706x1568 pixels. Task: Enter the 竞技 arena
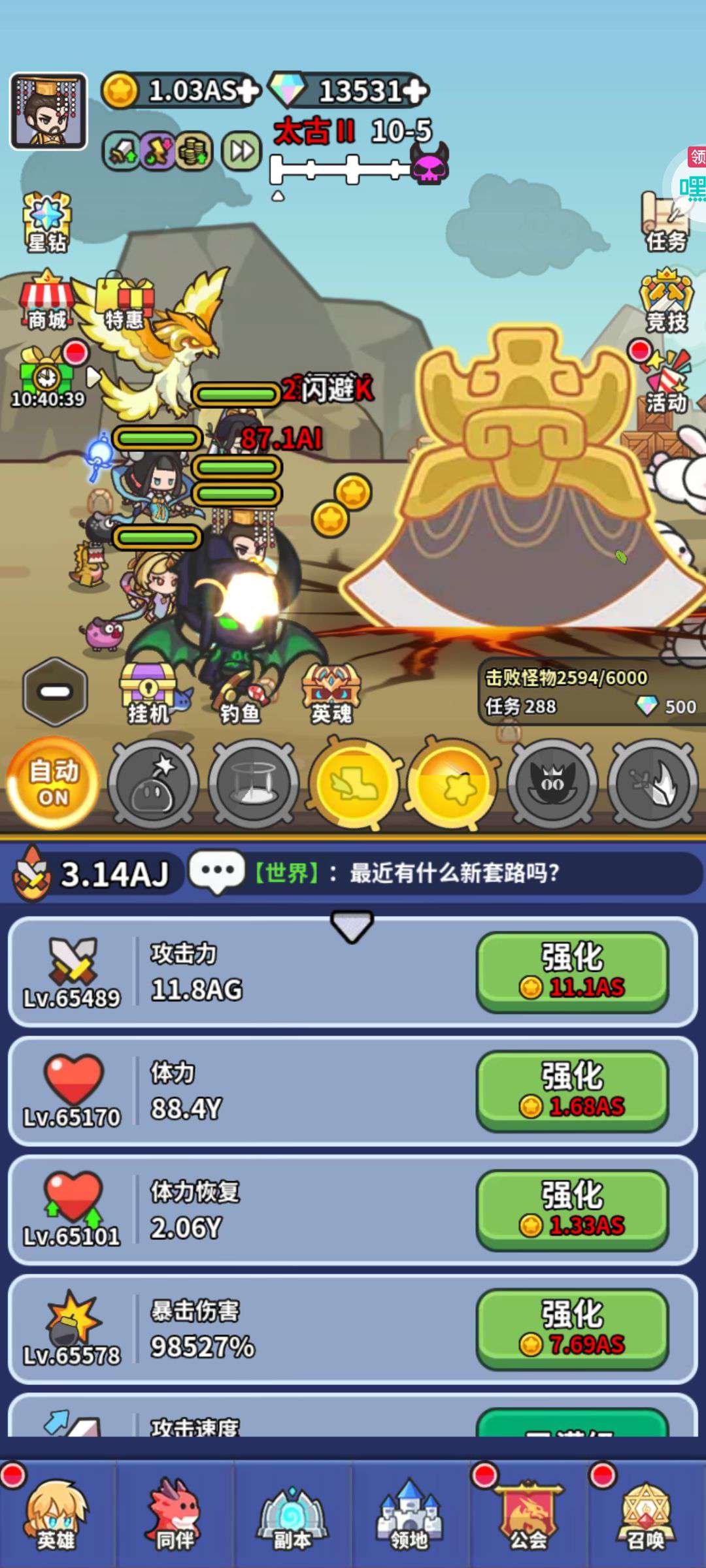[x=666, y=301]
